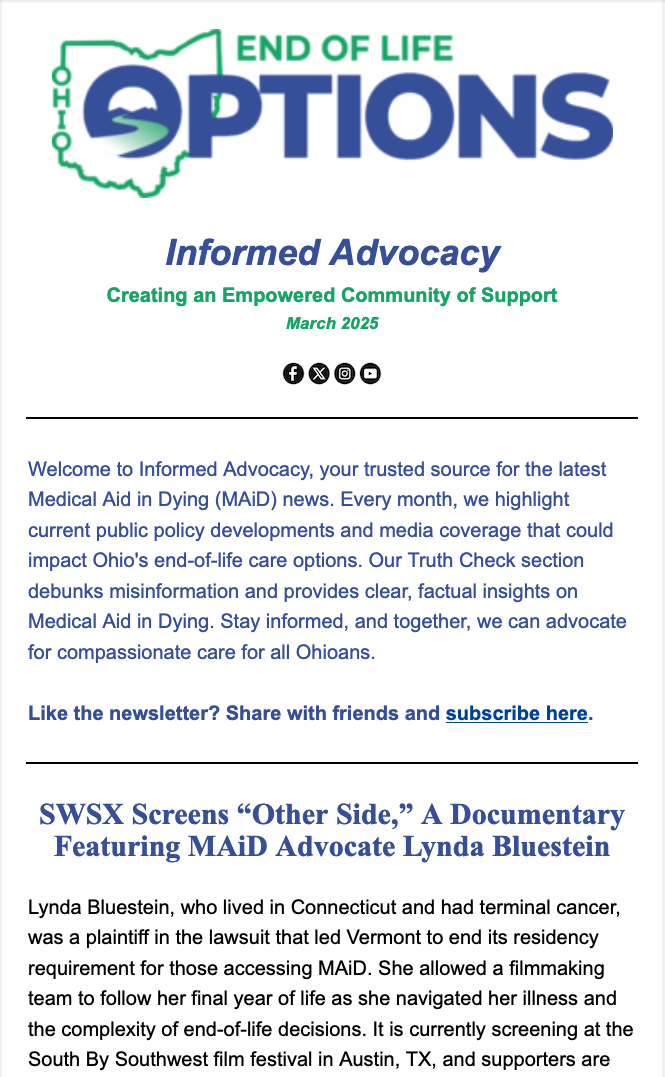Viewport: 665px width, 1077px height.
Task: Open the X (Twitter) social icon
Action: [319, 374]
